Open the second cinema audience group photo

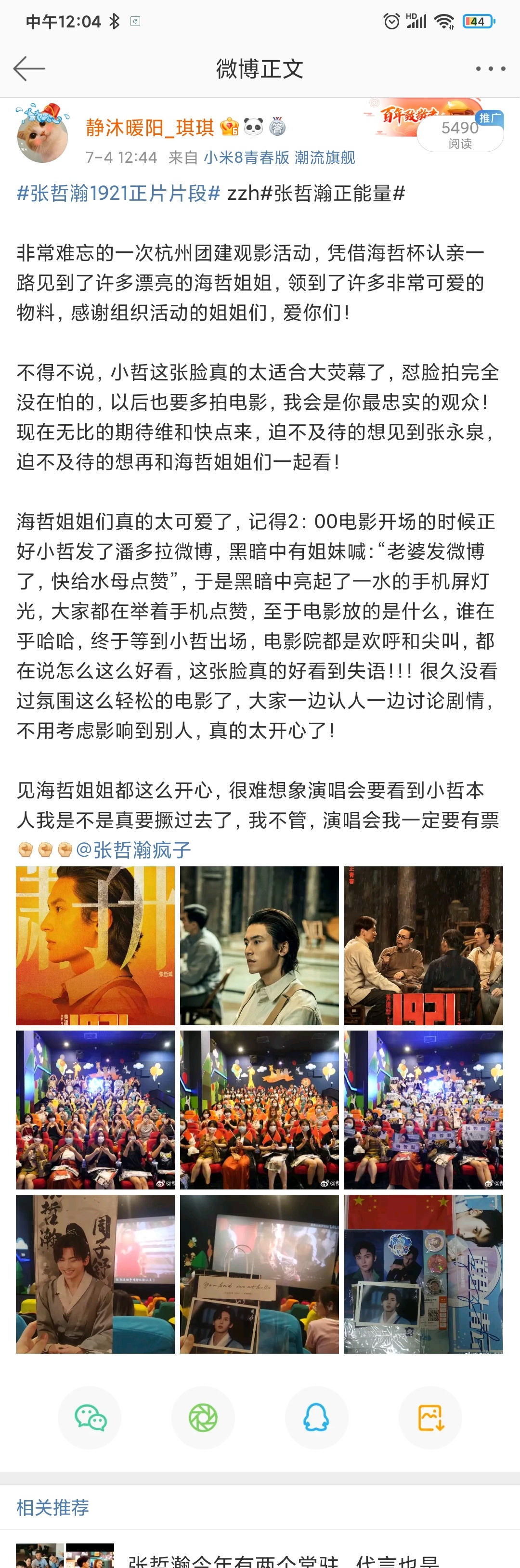(x=260, y=1110)
